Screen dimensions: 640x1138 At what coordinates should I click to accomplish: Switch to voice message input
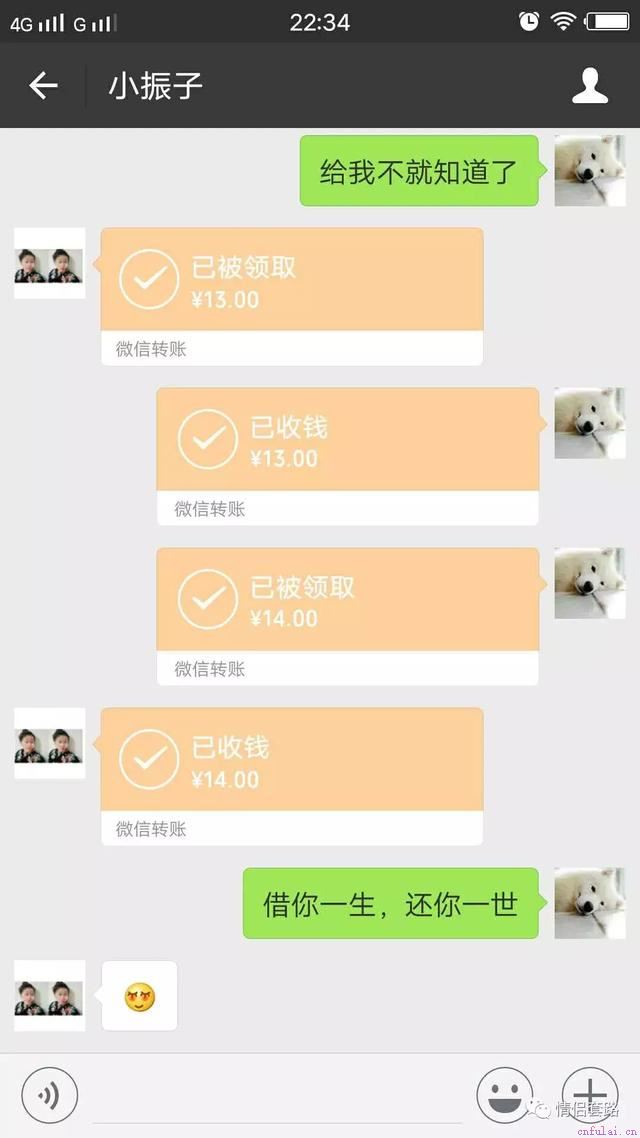(49, 1095)
